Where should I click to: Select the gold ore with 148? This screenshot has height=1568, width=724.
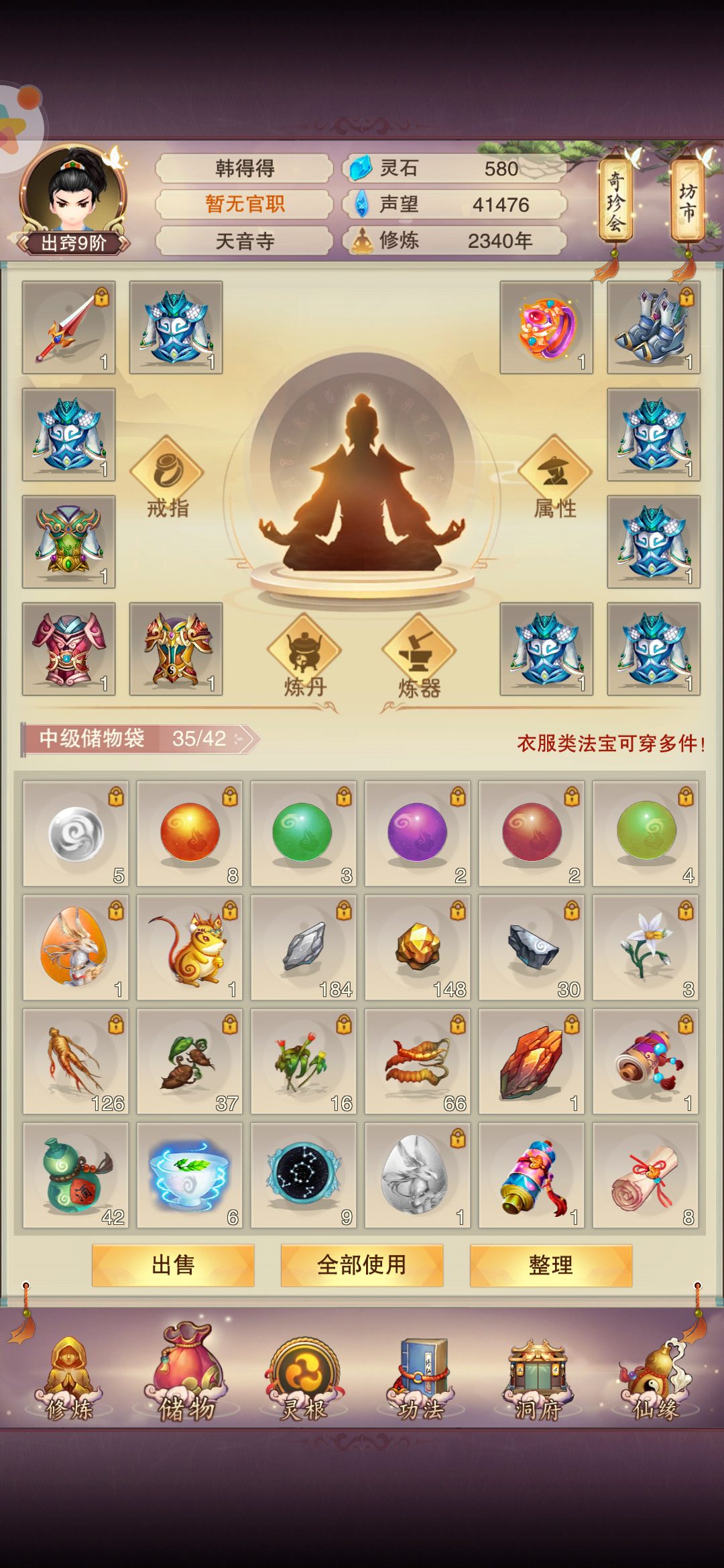[418, 948]
